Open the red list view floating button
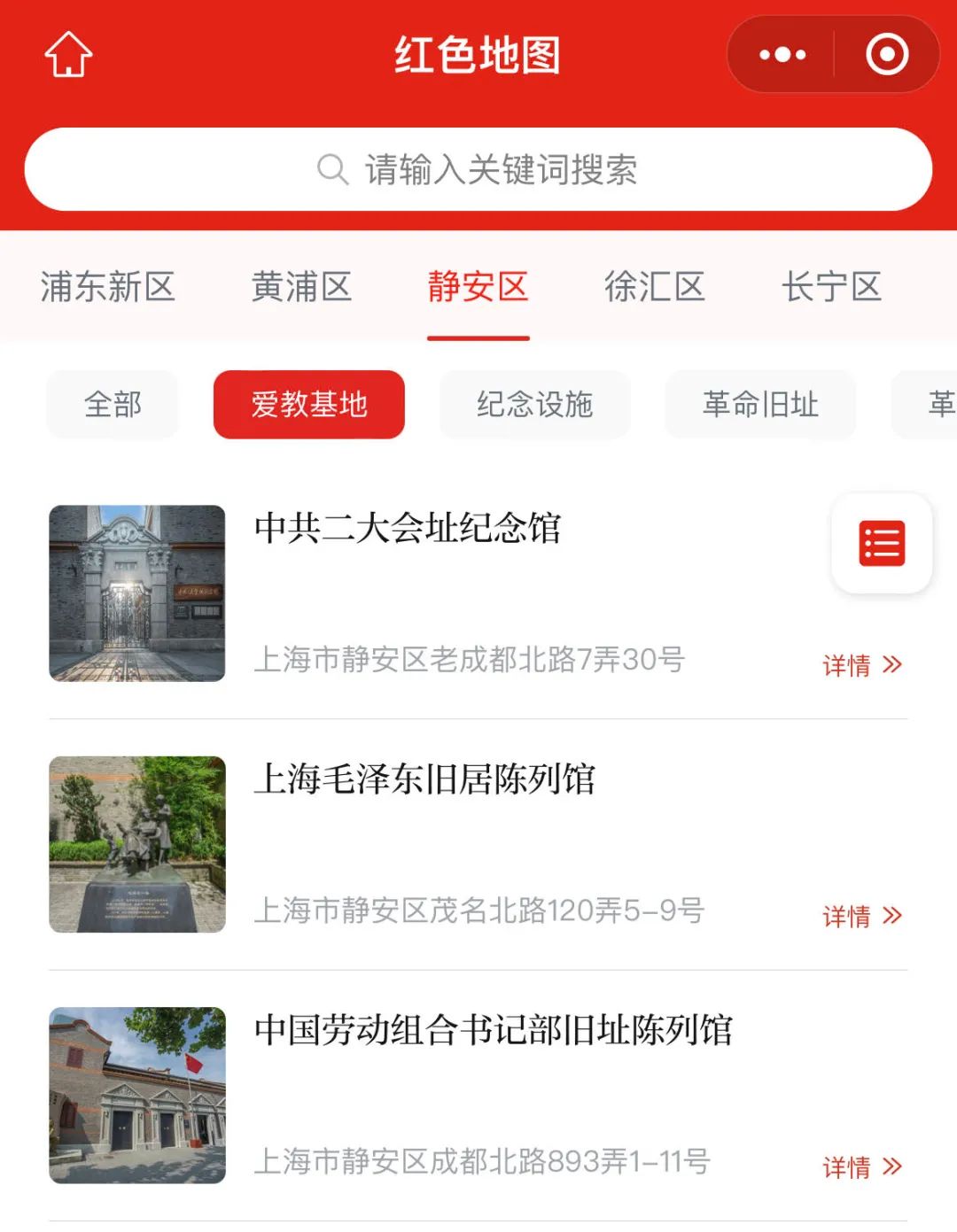This screenshot has height=1232, width=957. (882, 543)
